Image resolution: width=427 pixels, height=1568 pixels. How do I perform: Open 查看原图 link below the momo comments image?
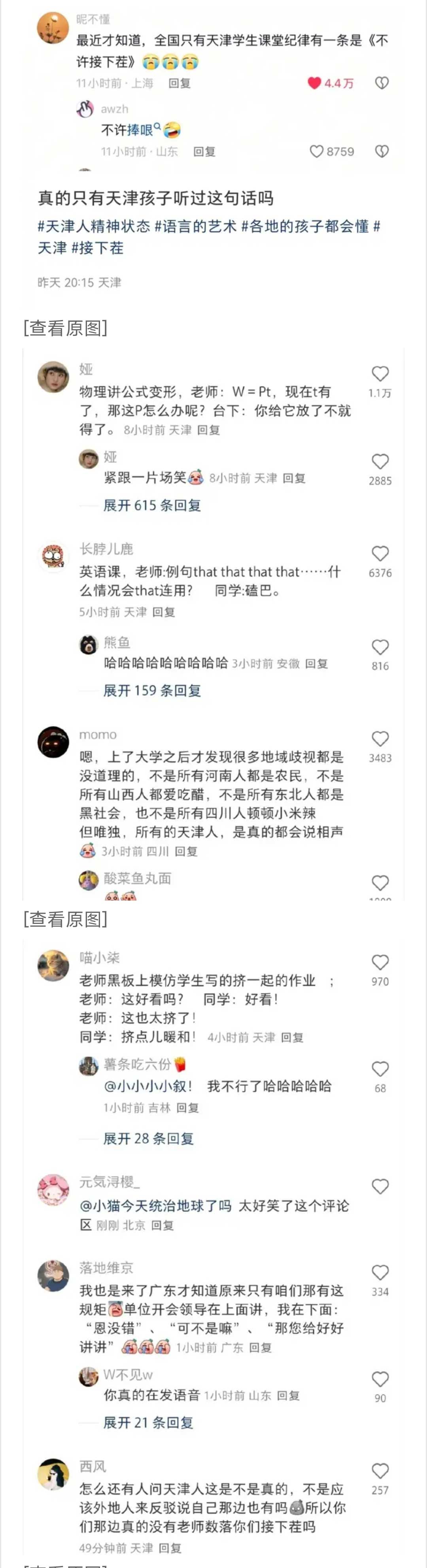coord(65,918)
